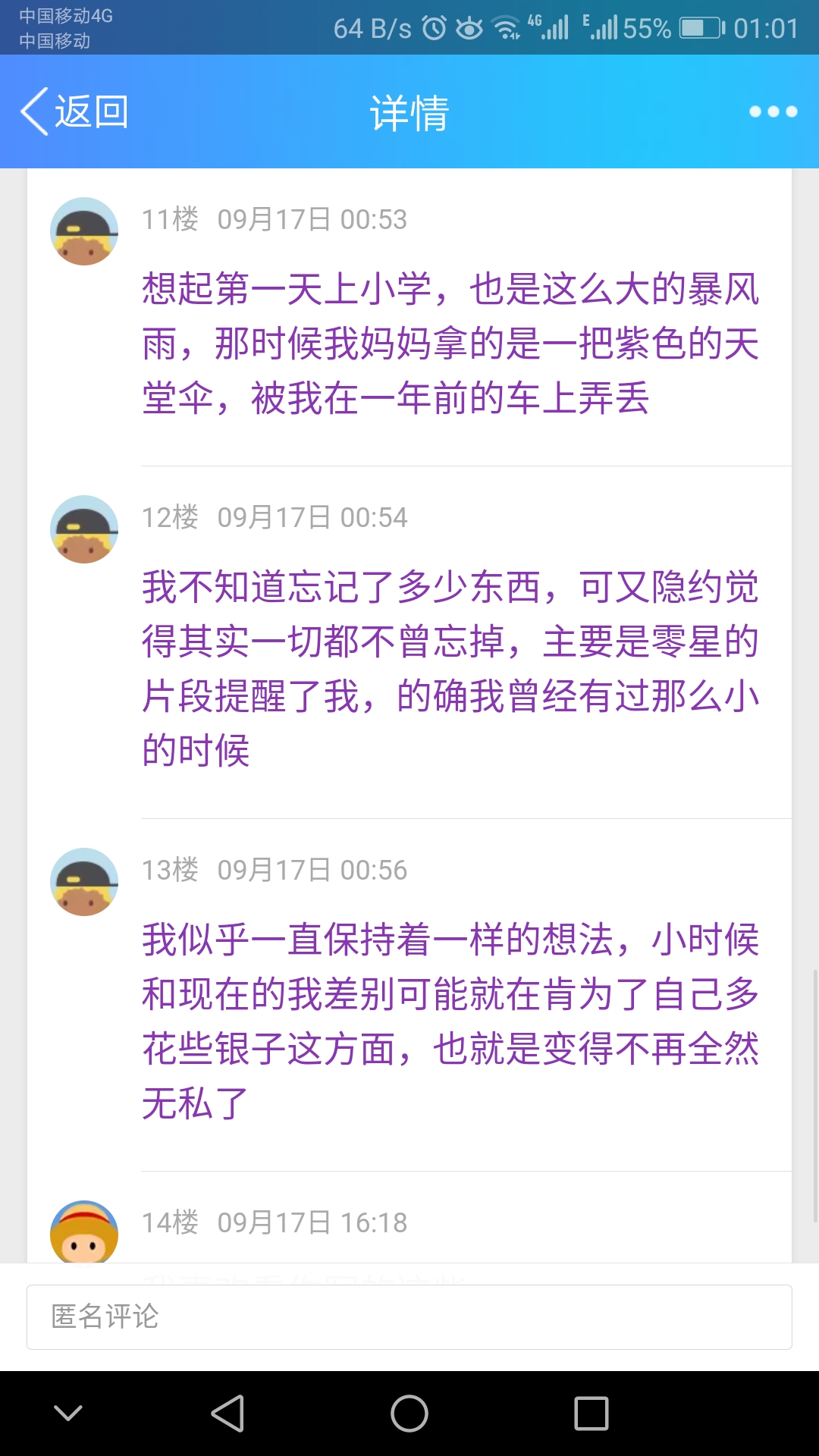This screenshot has width=819, height=1456.
Task: Select the 11楼 comment about 暴风雨
Action: click(x=450, y=344)
